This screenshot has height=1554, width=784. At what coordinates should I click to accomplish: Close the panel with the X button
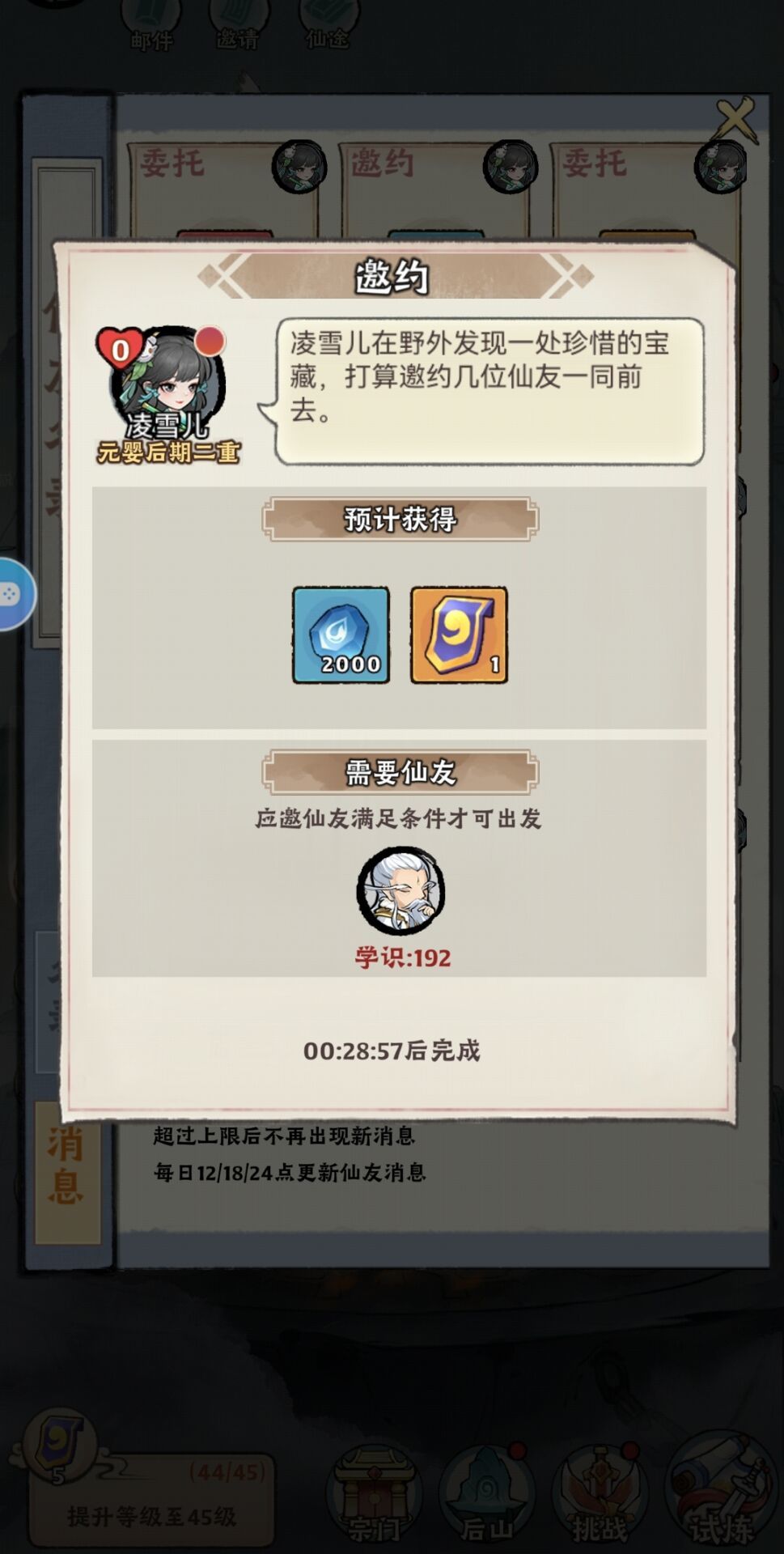tap(736, 120)
